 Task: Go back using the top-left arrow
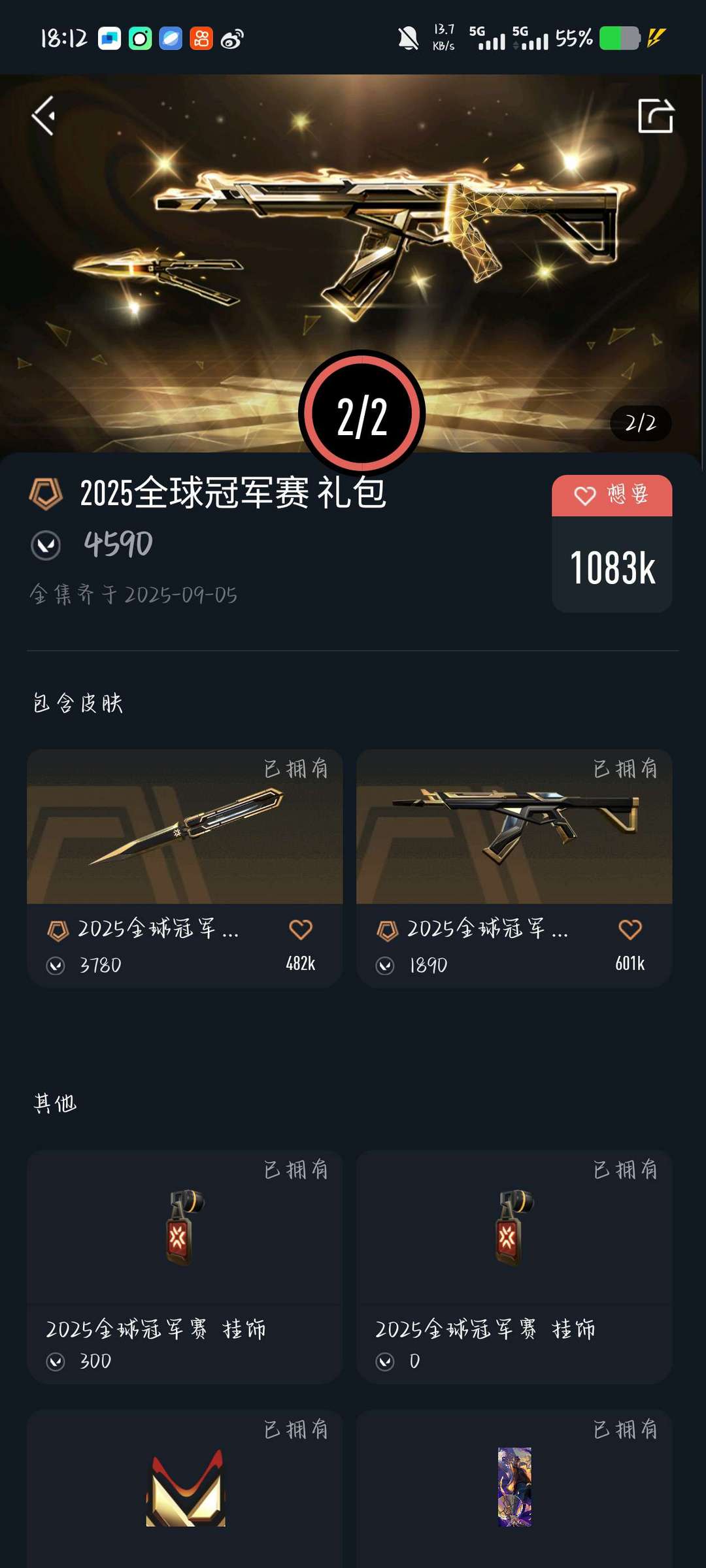pos(44,116)
